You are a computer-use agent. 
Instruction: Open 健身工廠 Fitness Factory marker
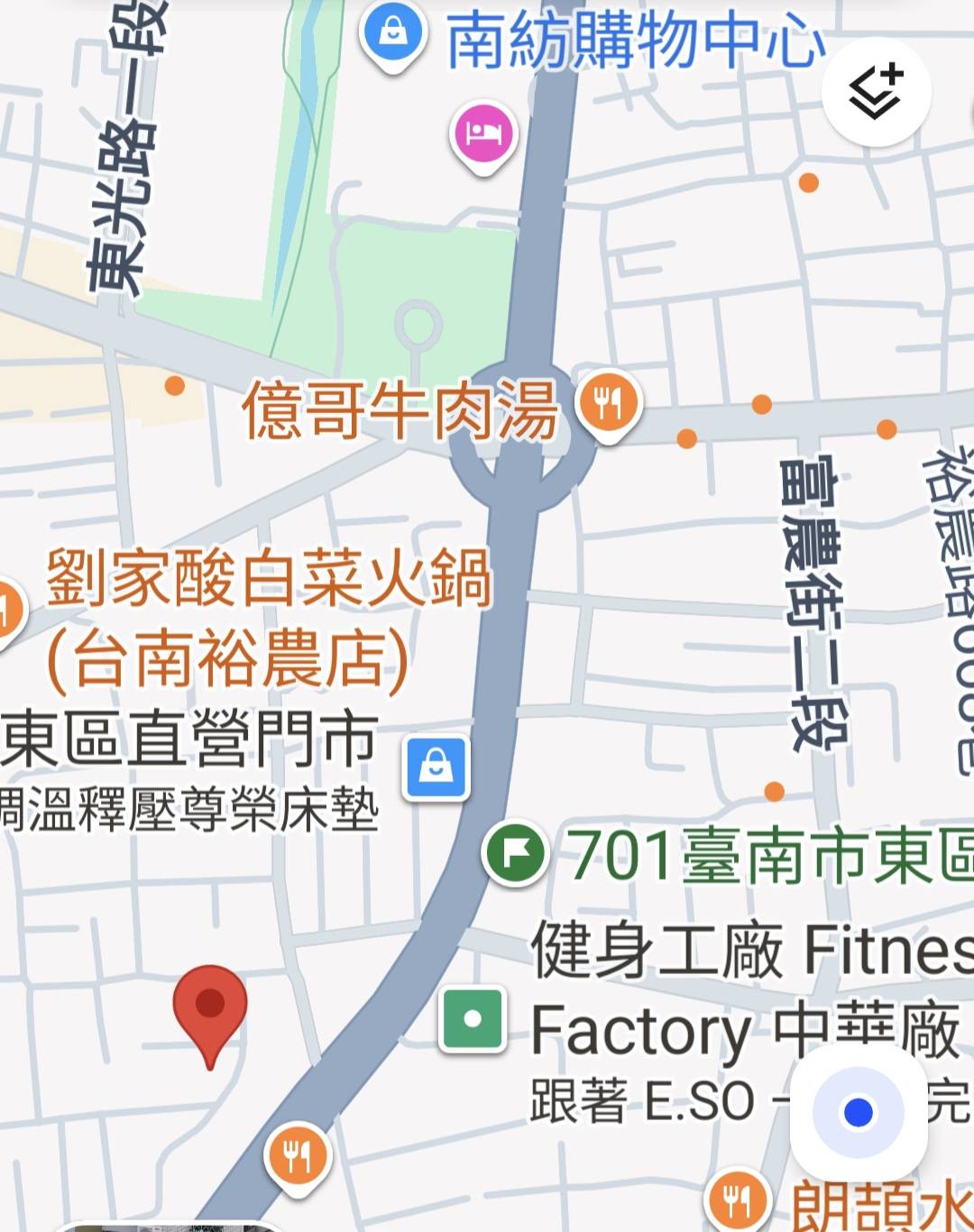pos(472,1019)
